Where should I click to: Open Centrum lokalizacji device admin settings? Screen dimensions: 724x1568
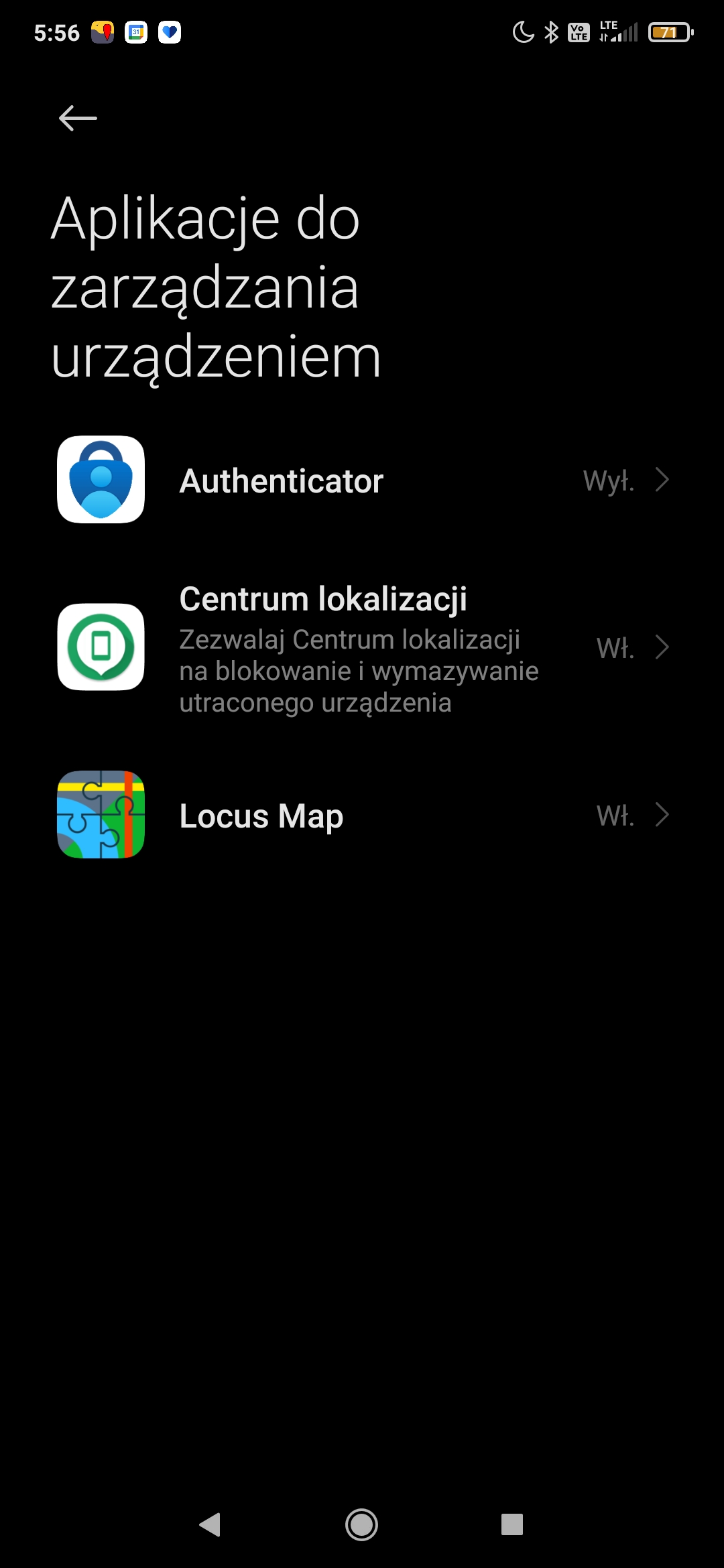click(x=362, y=648)
